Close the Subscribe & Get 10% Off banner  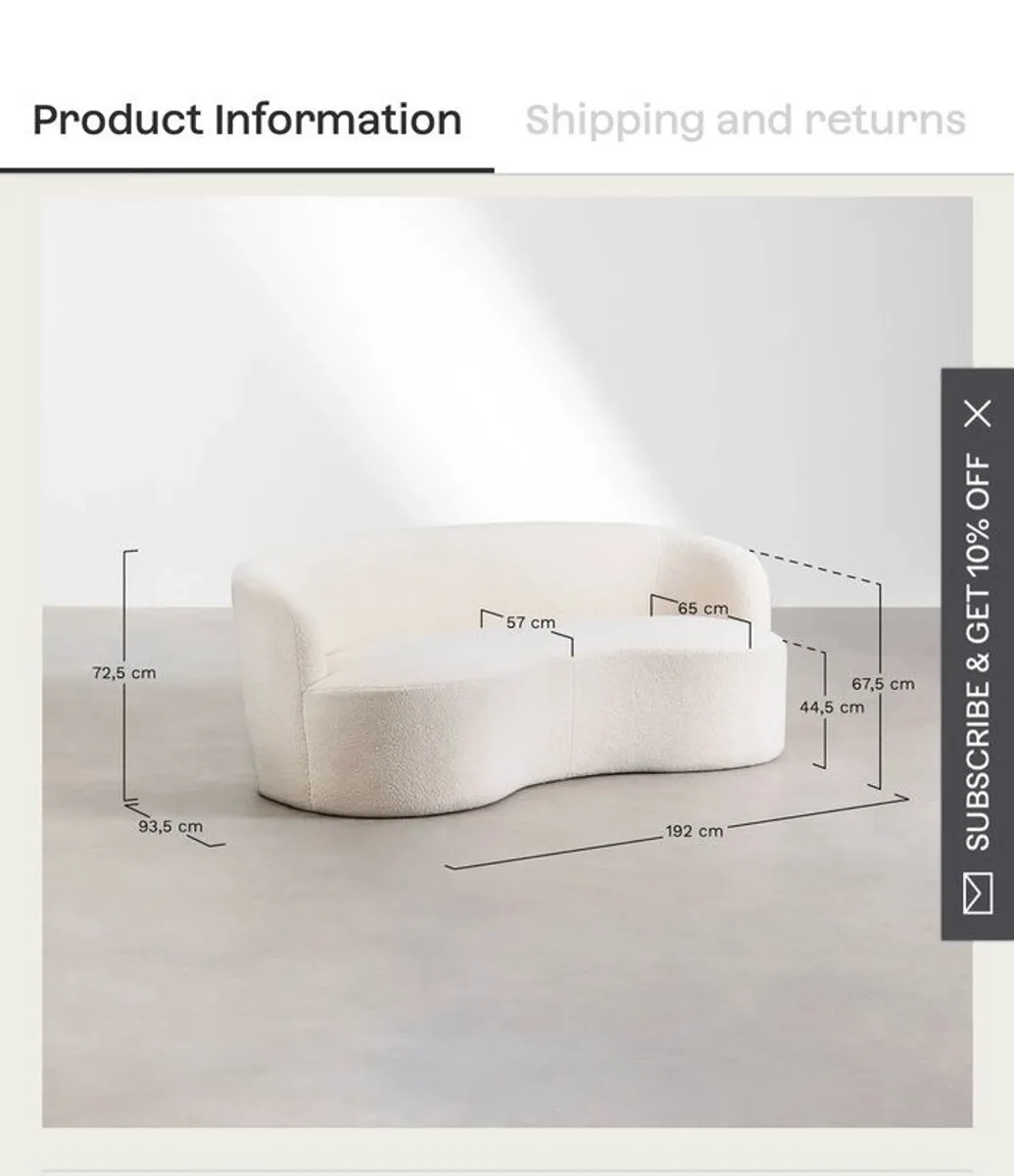pyautogui.click(x=976, y=414)
